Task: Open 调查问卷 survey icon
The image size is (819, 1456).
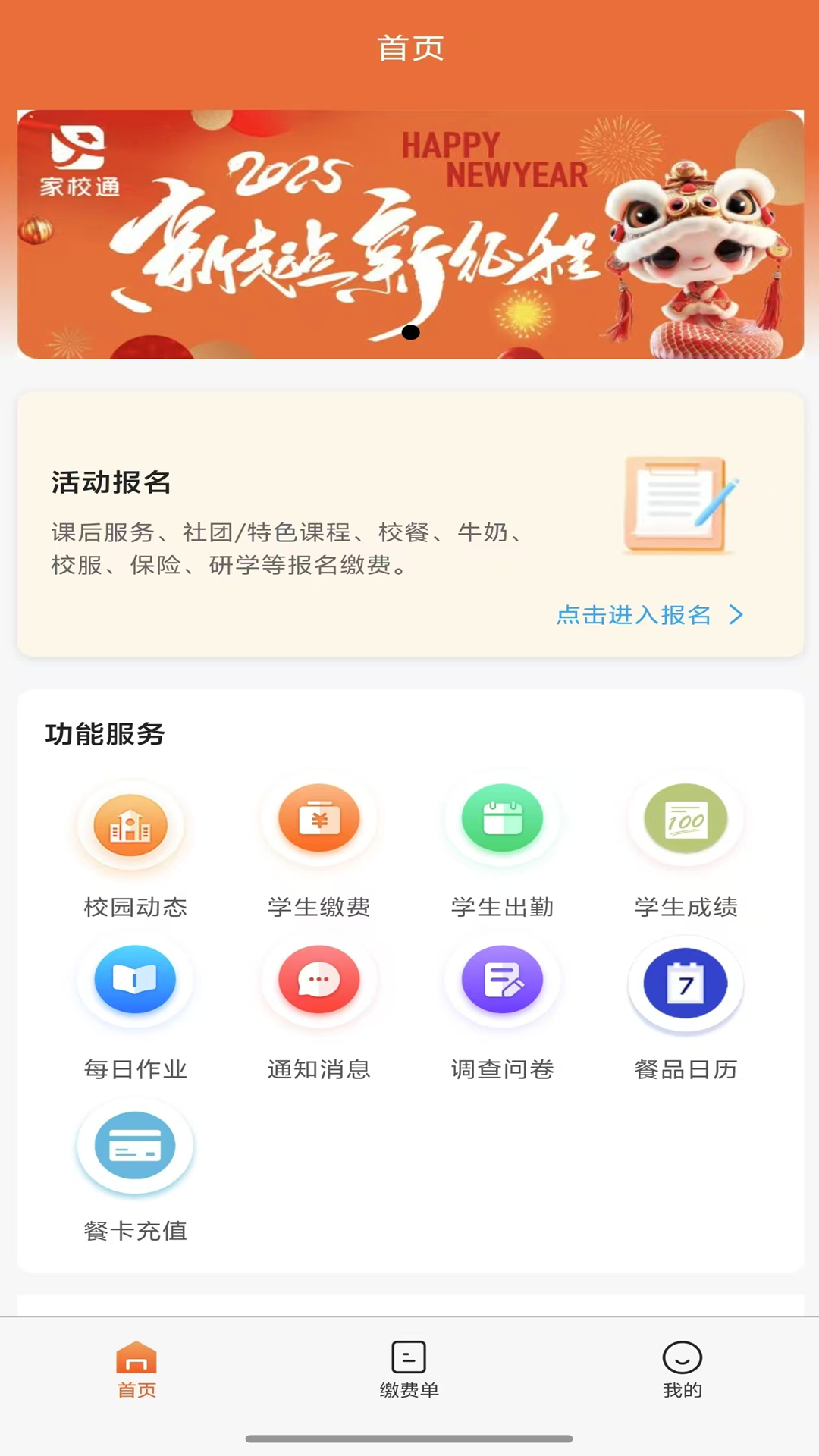Action: (501, 980)
